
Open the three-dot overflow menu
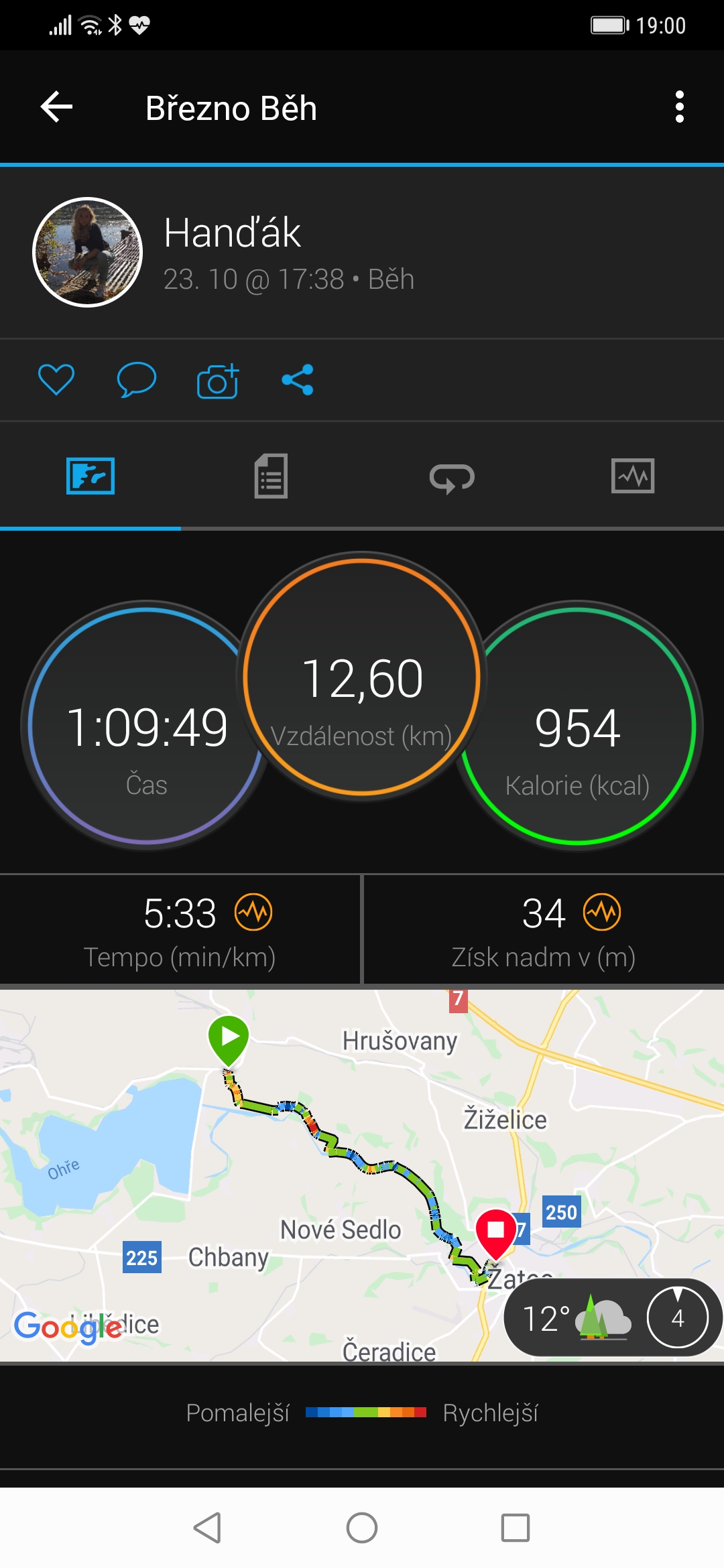coord(679,107)
